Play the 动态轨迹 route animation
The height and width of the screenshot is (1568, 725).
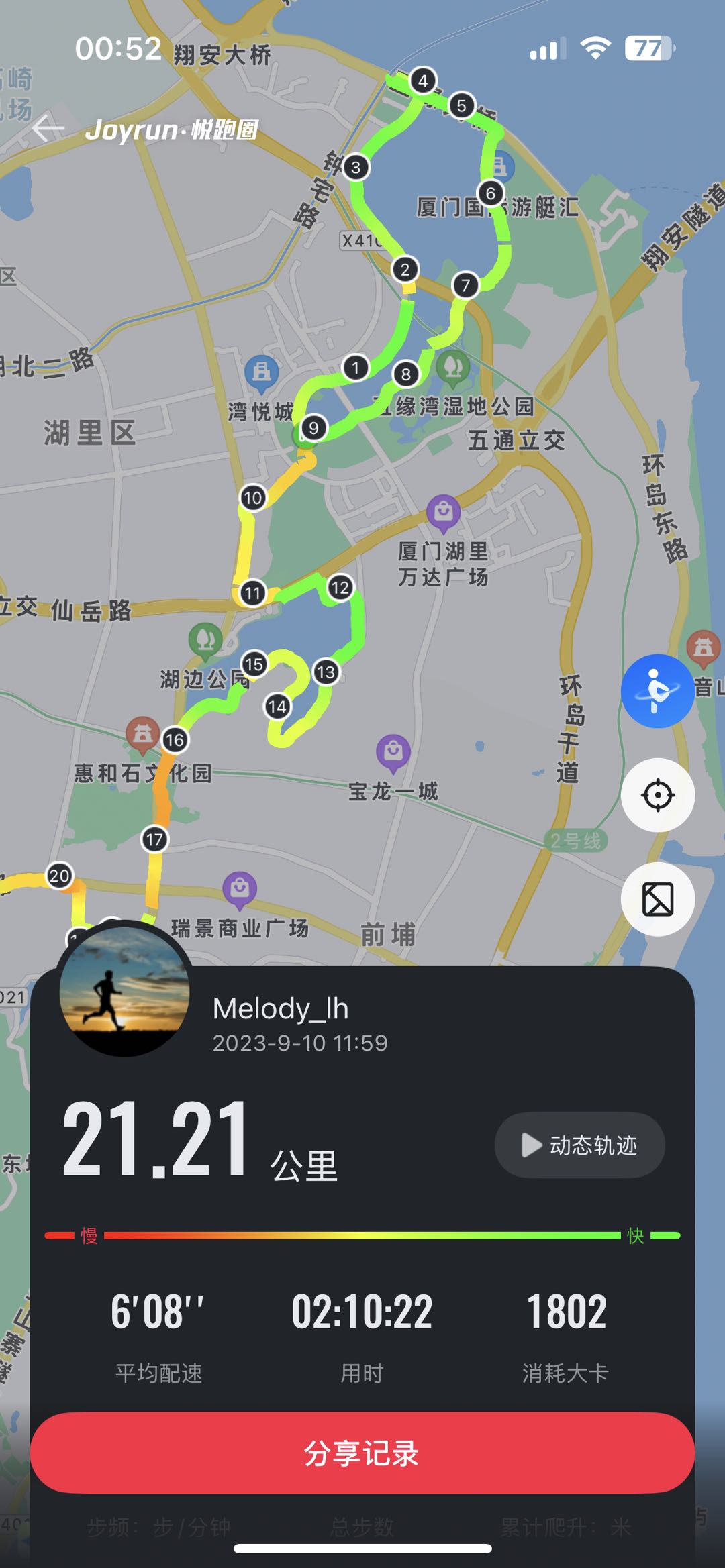point(579,1145)
